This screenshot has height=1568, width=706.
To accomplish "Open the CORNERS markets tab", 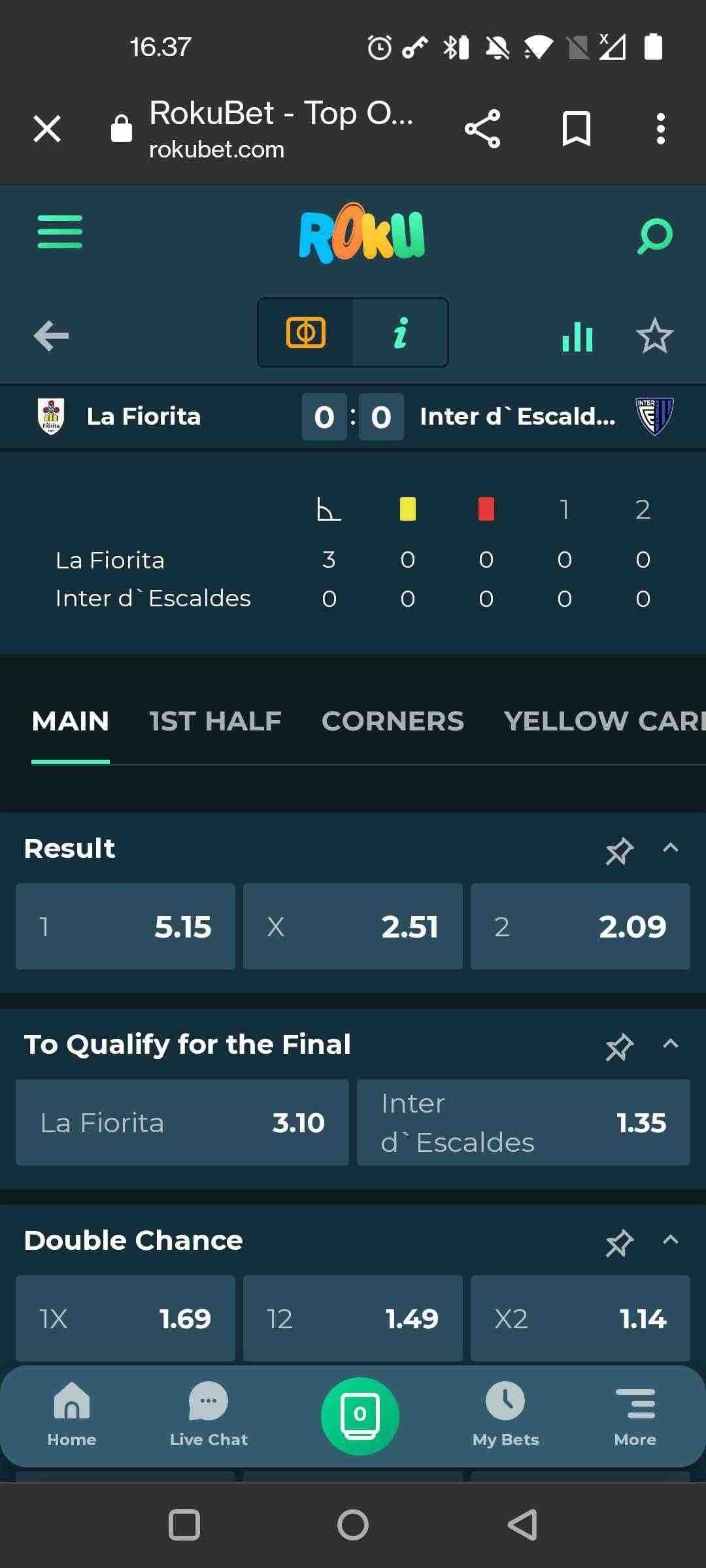I will coord(392,721).
